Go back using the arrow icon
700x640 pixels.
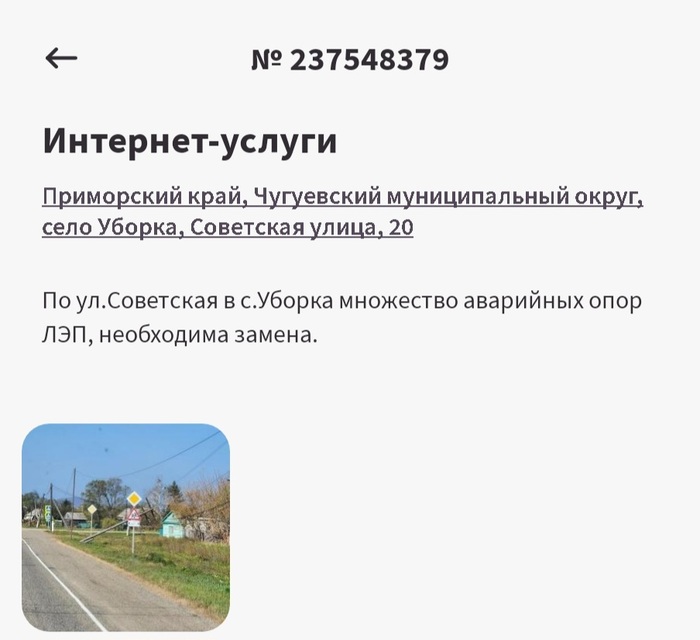(x=61, y=59)
